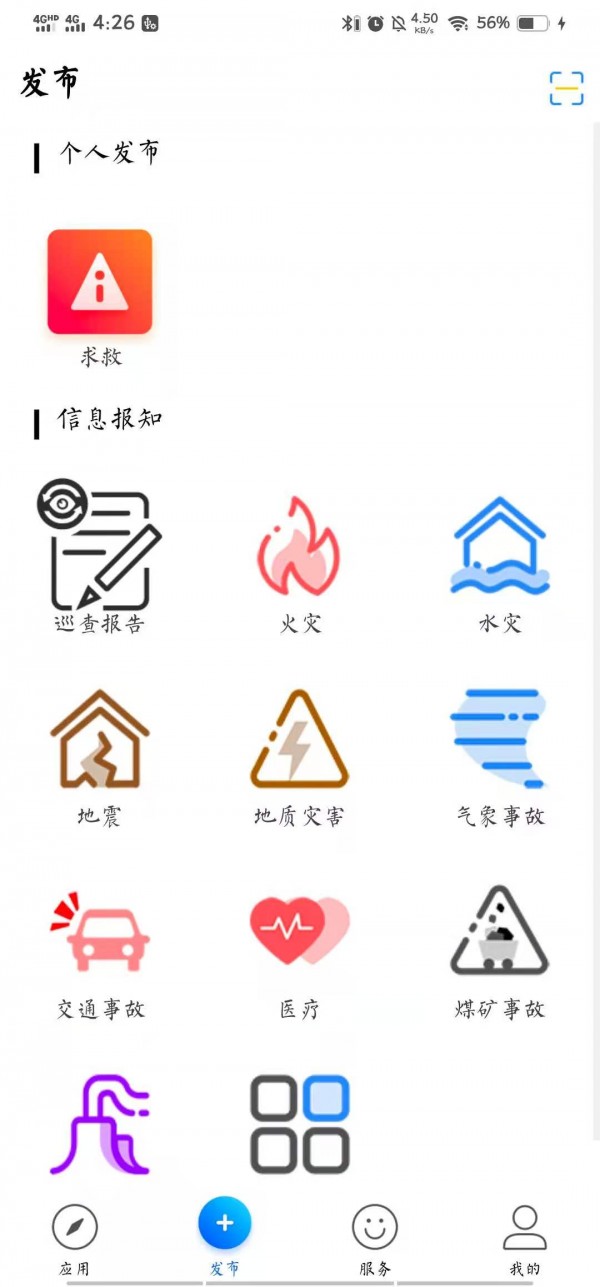Open the scan icon in top bar
Viewport: 600px width, 1287px height.
tap(566, 88)
